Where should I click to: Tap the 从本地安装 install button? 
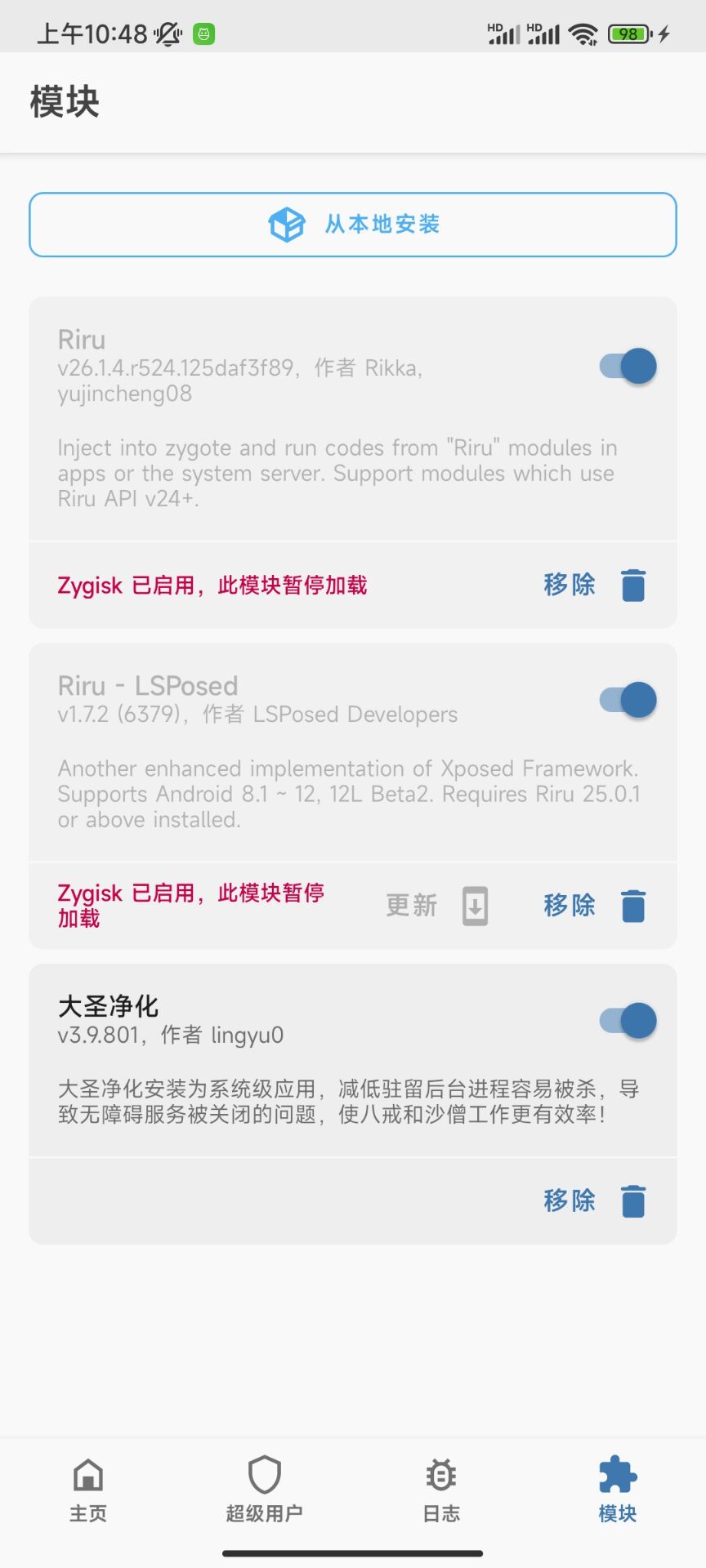353,225
